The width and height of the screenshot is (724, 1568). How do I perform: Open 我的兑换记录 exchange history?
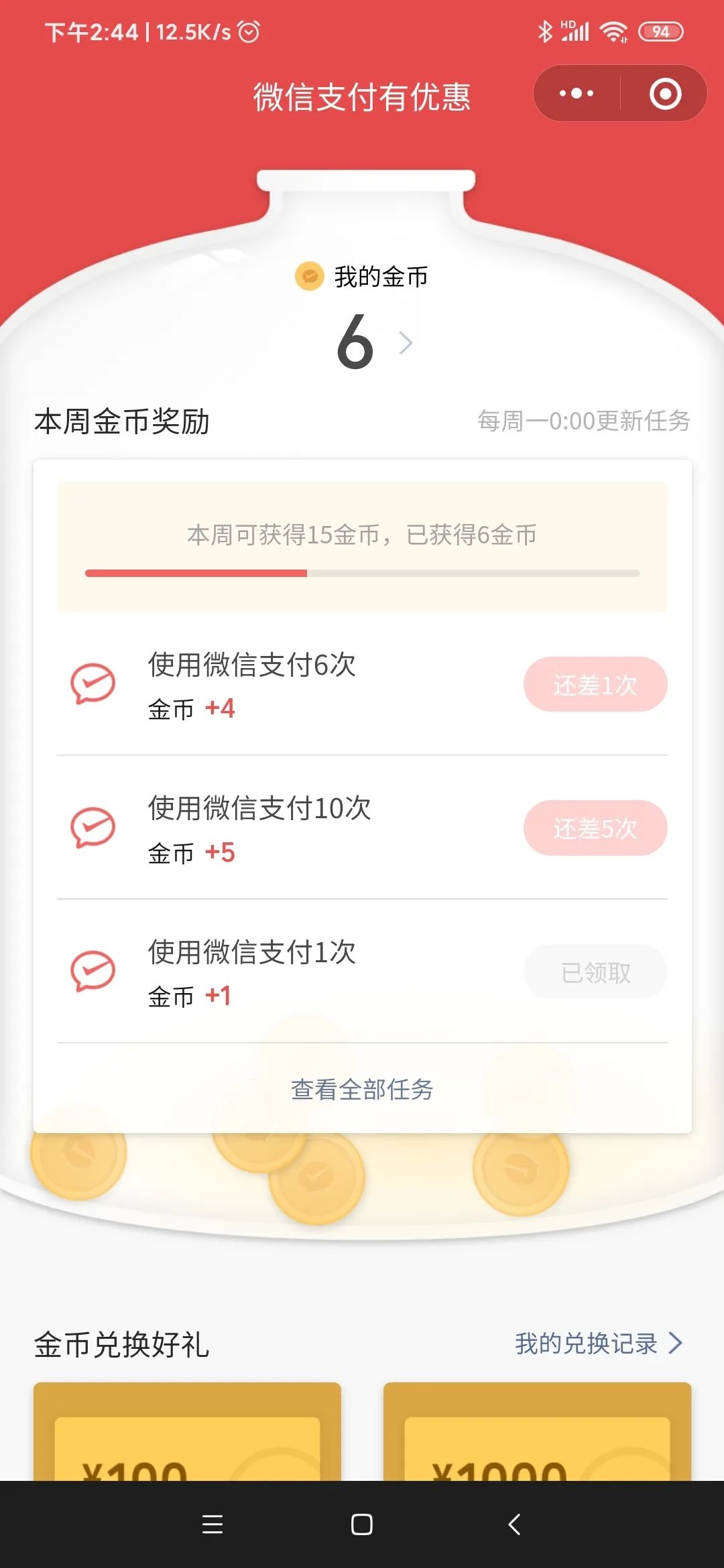coord(599,1344)
